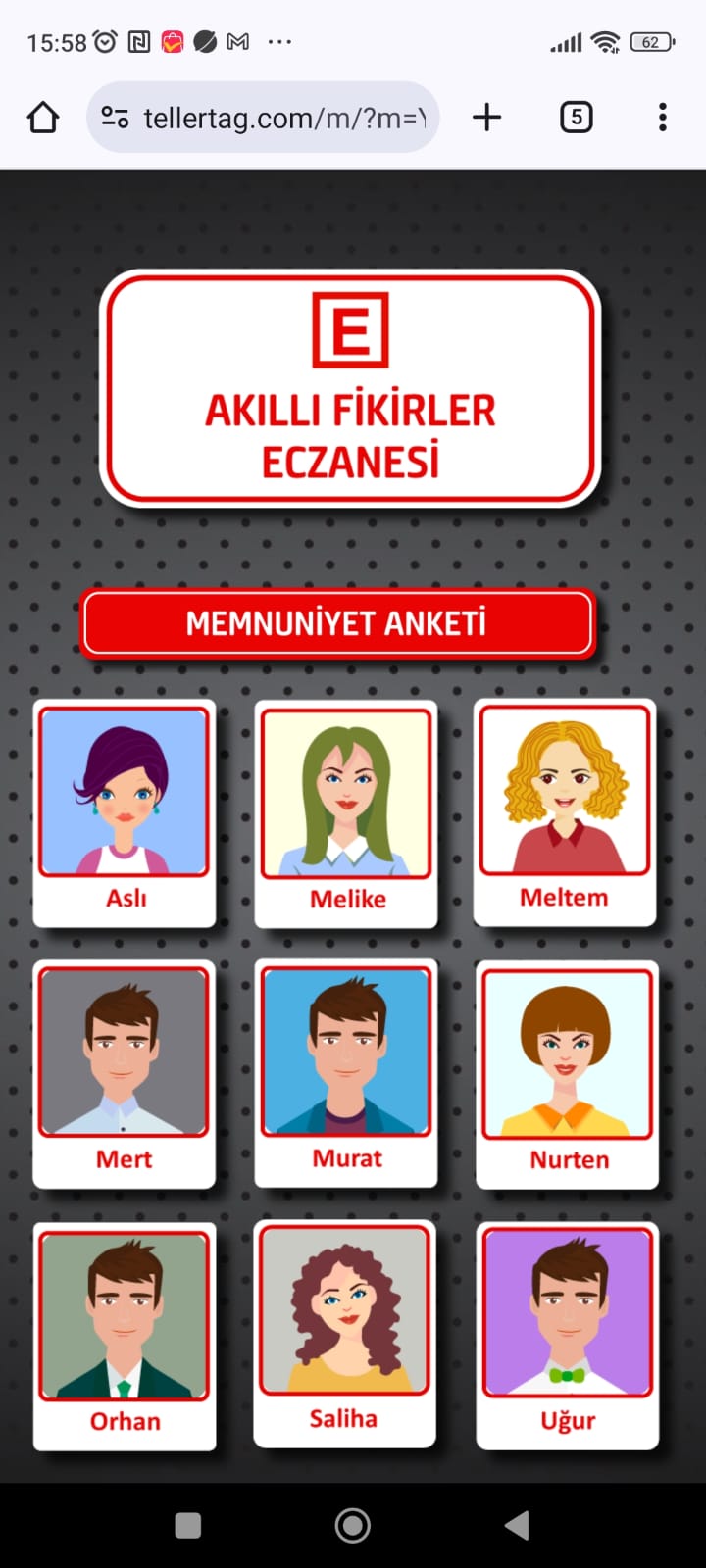Viewport: 706px width, 1568px height.
Task: Show the open tabs switcher
Action: click(576, 118)
